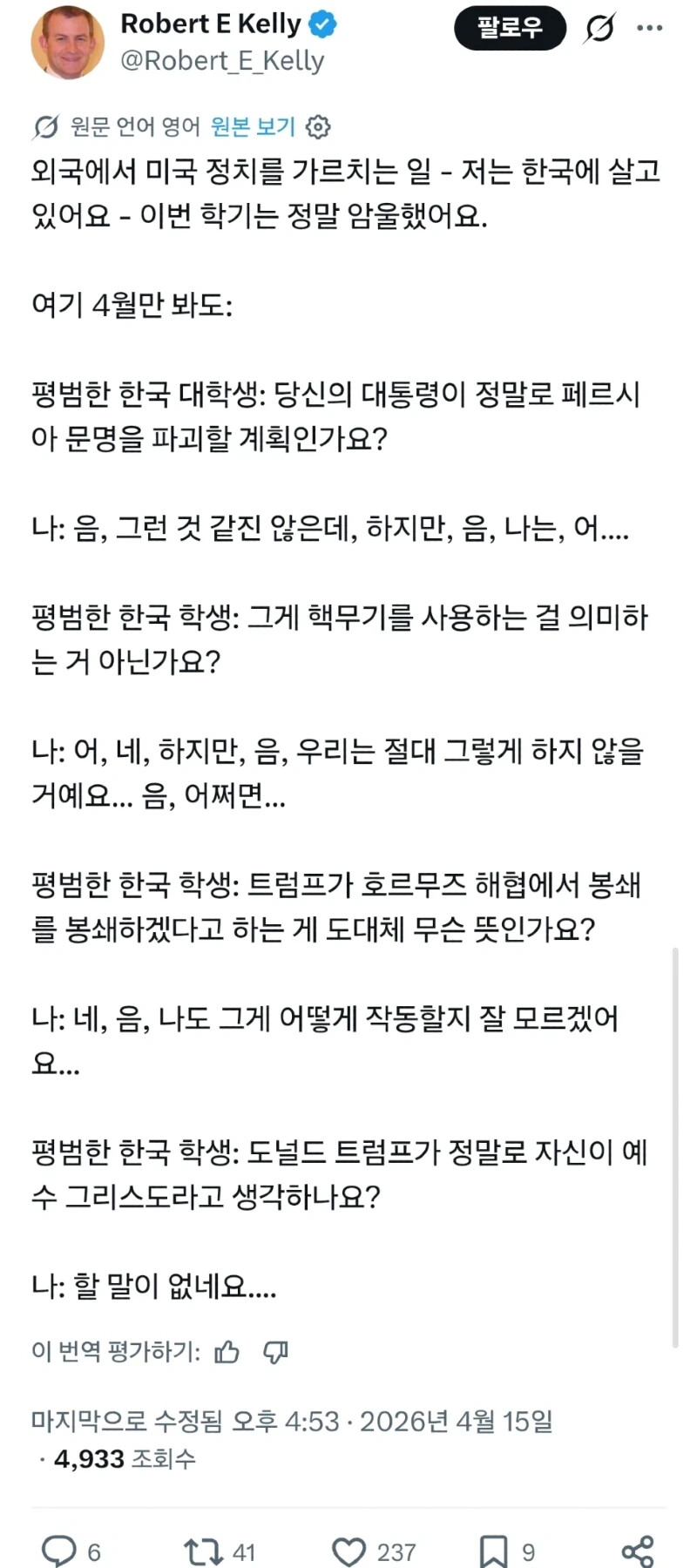Rate this translation thumbs down
Image resolution: width=697 pixels, height=1568 pixels.
coord(275,1351)
